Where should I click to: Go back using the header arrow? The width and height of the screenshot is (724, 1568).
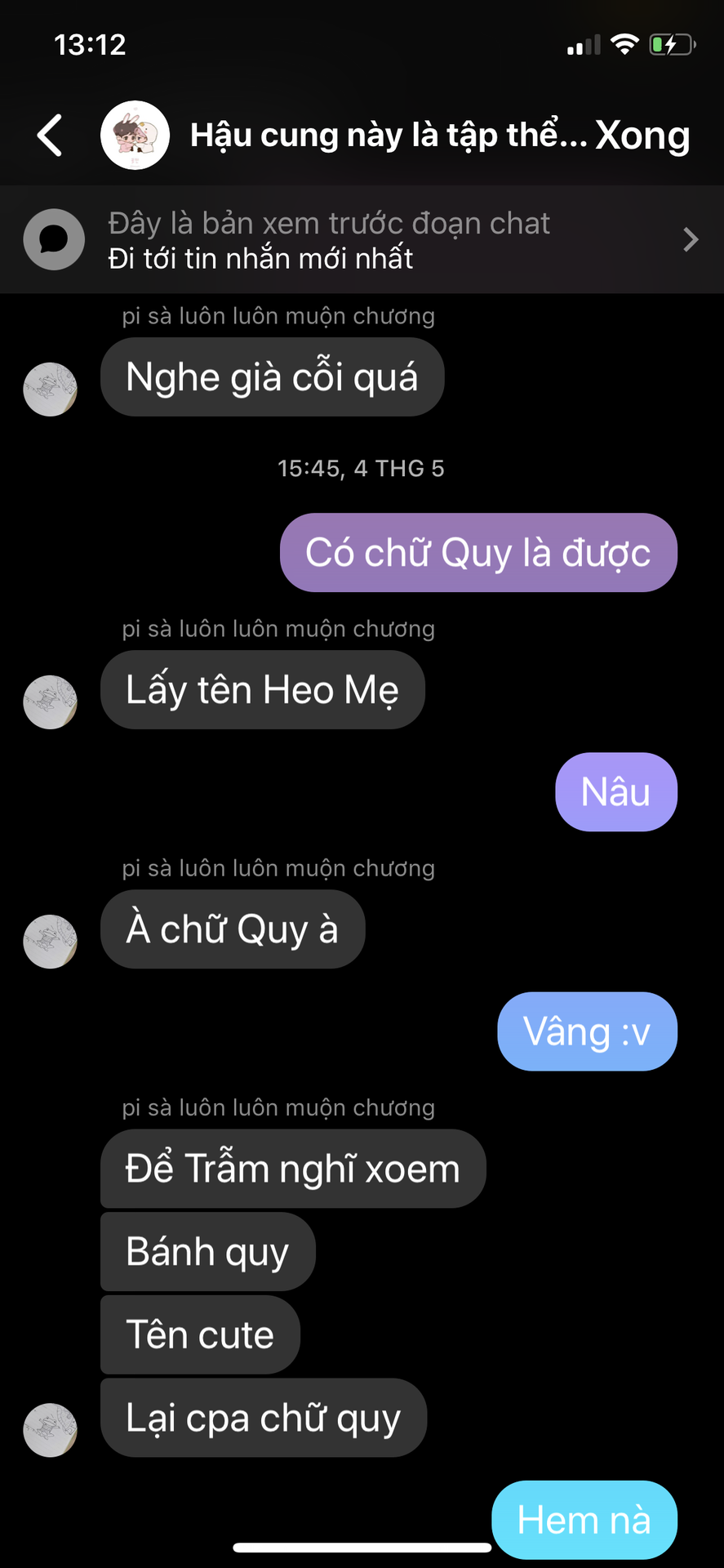pyautogui.click(x=50, y=136)
